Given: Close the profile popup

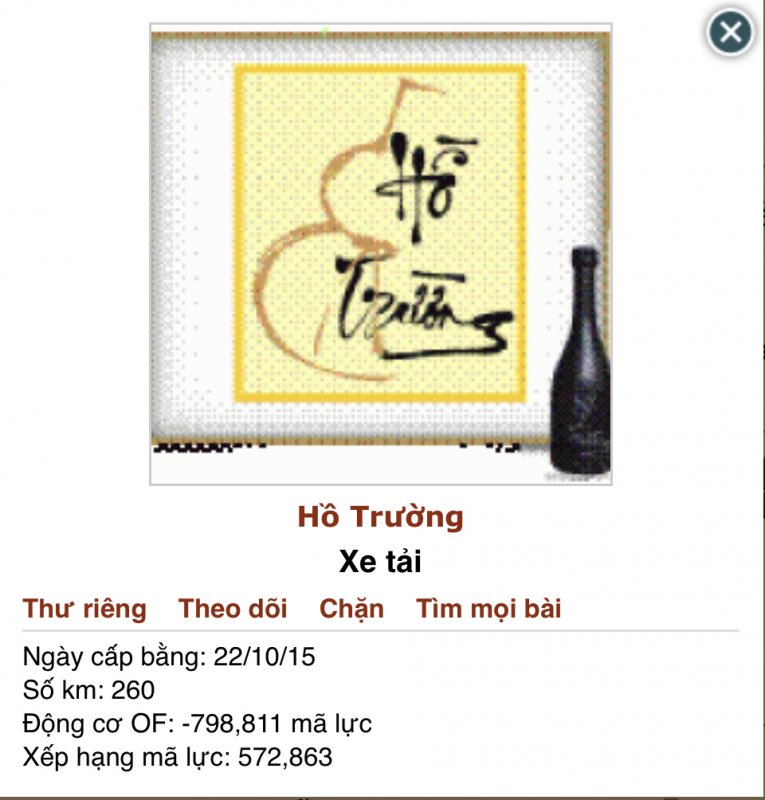Looking at the screenshot, I should click(730, 33).
